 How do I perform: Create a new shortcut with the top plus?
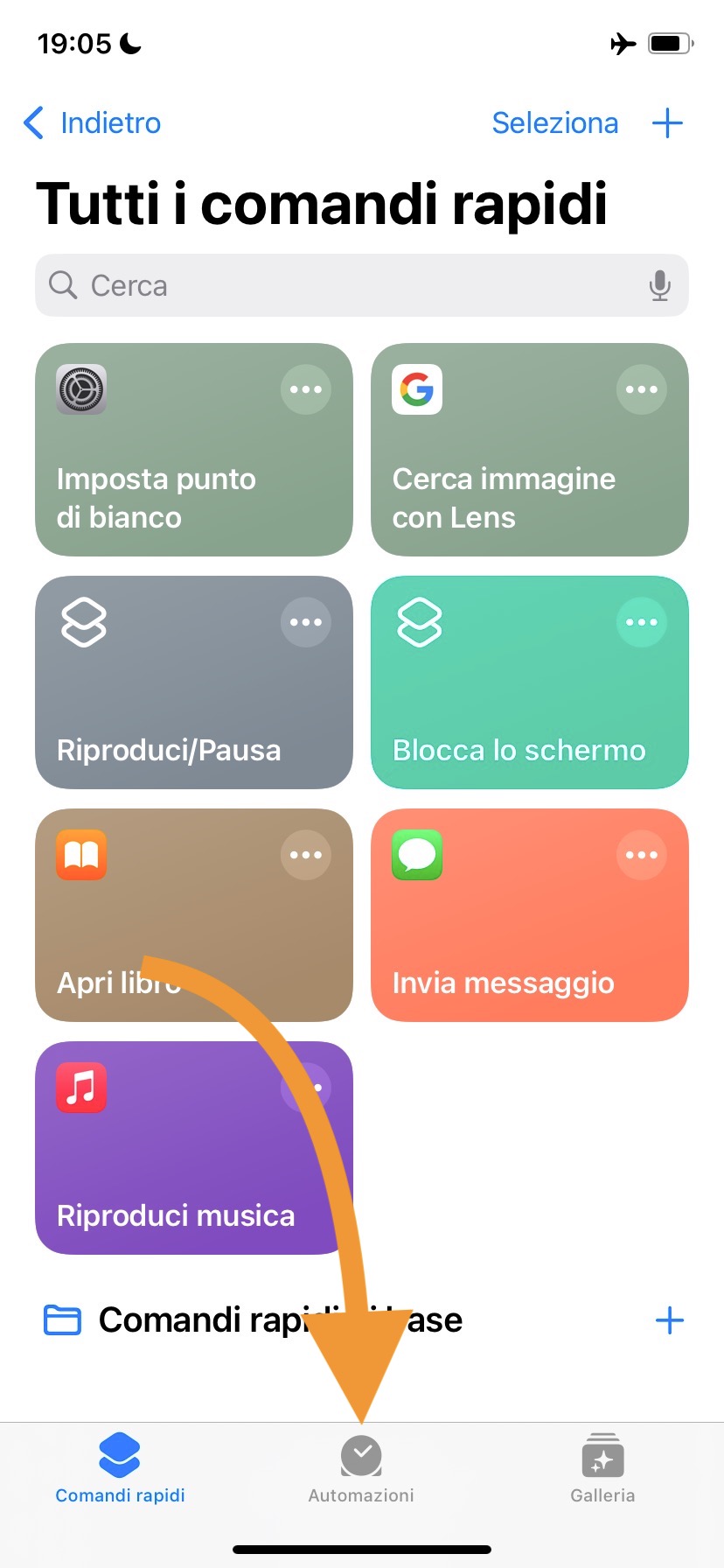pos(667,123)
